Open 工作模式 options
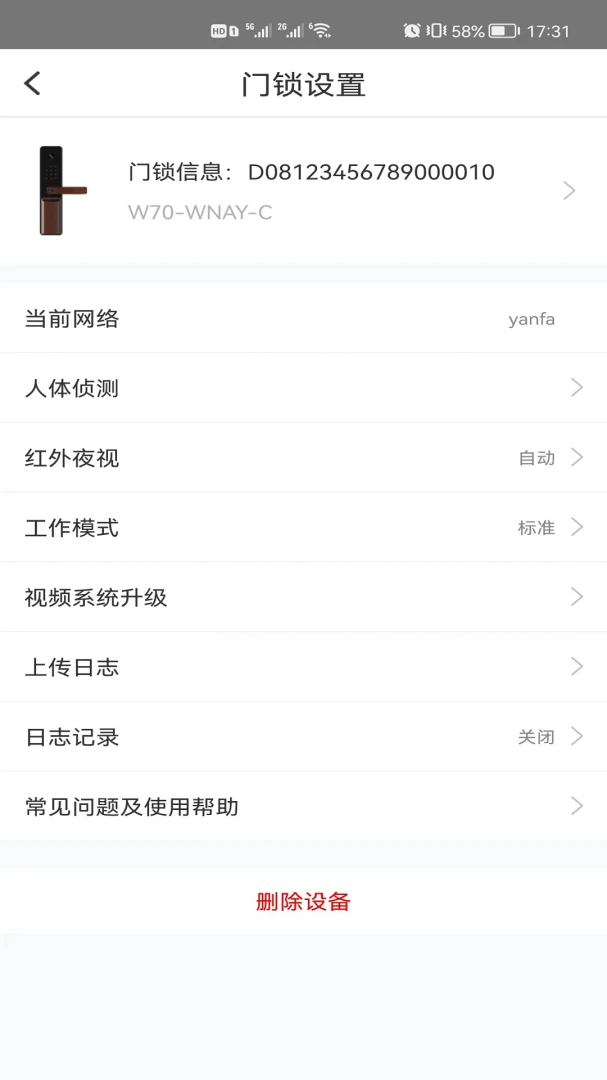 coord(303,528)
